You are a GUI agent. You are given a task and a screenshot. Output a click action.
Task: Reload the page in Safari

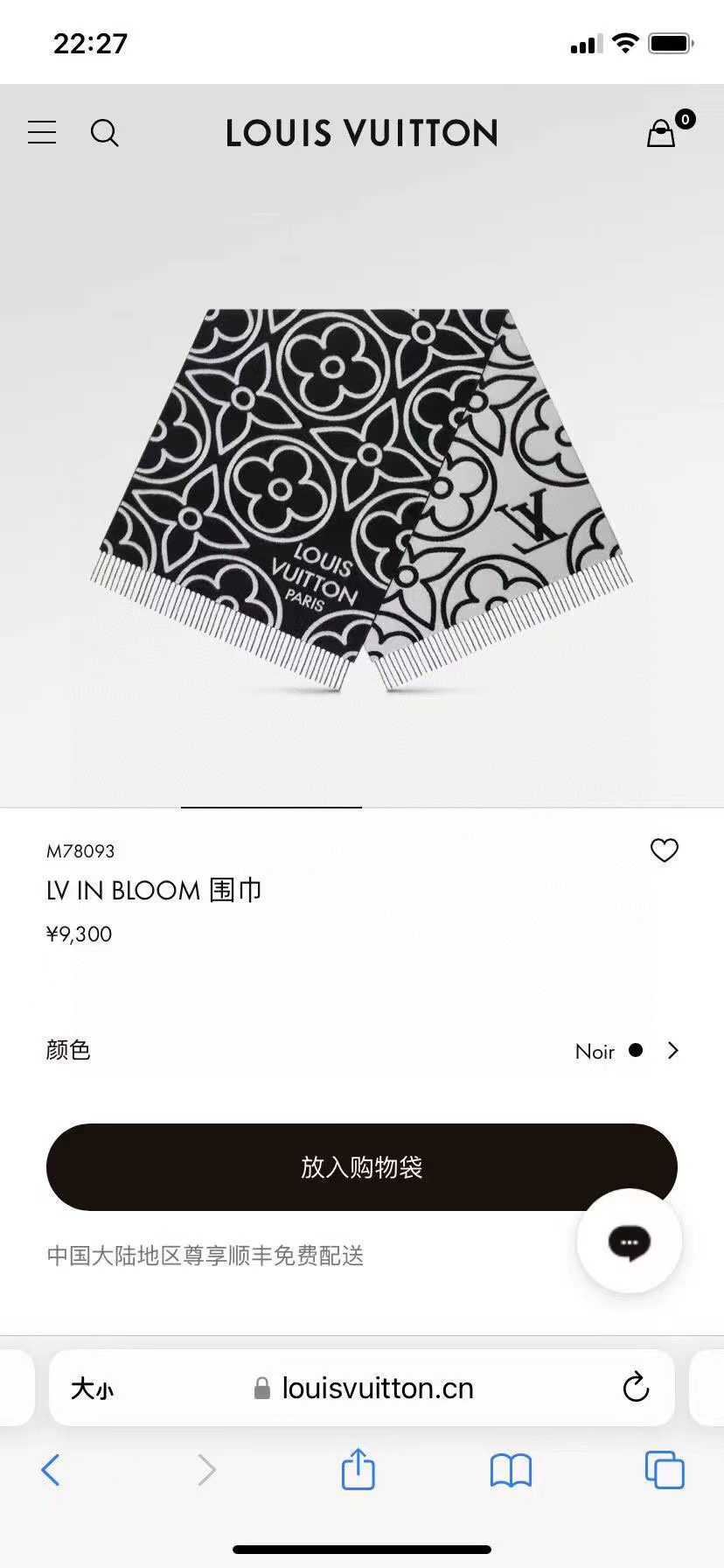(636, 1387)
